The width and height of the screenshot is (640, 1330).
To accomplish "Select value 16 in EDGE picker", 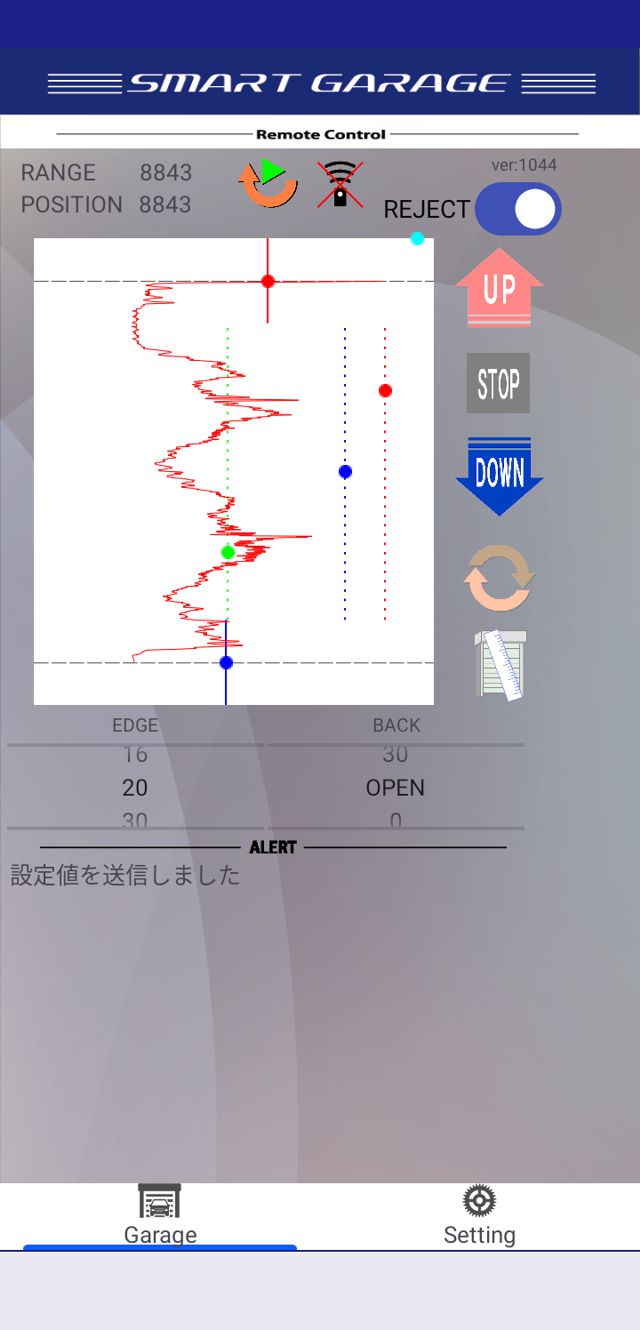I will (x=135, y=755).
